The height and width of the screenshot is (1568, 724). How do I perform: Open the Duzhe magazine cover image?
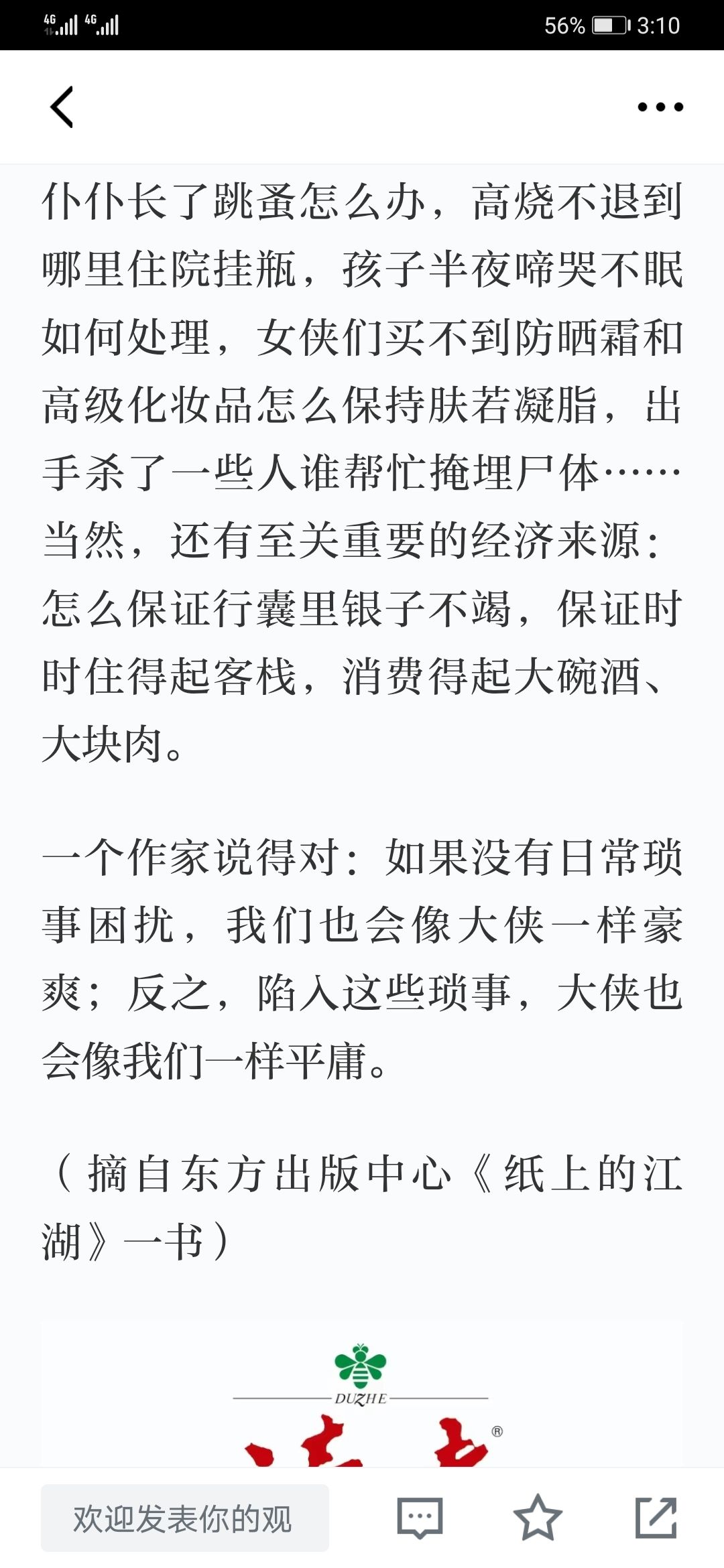[x=362, y=1395]
